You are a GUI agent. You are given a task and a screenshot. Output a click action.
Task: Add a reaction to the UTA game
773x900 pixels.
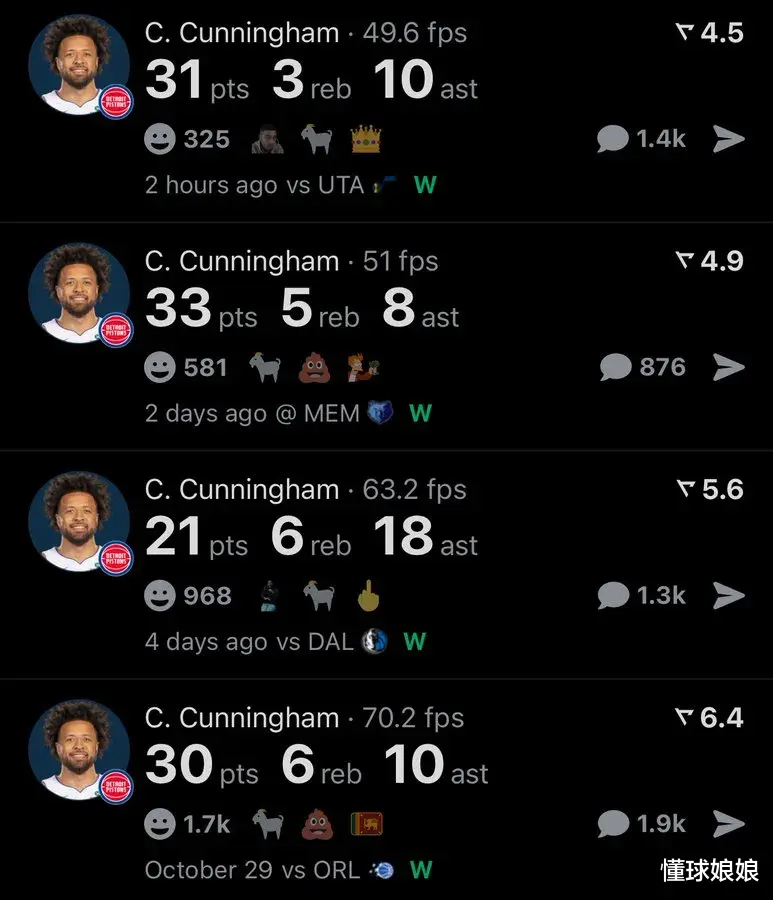click(160, 139)
